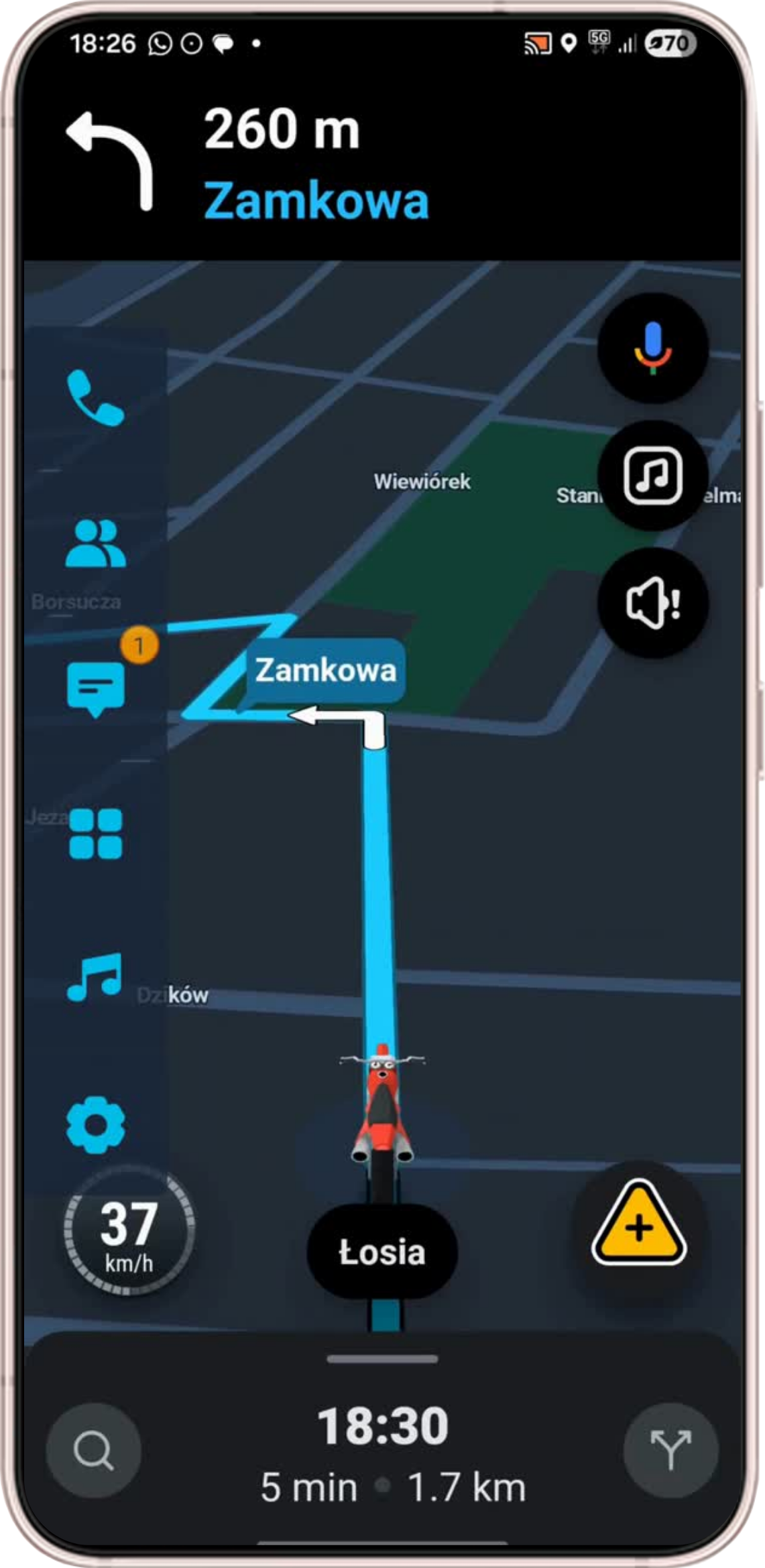
Task: Open messages with one unread badge
Action: tap(96, 688)
